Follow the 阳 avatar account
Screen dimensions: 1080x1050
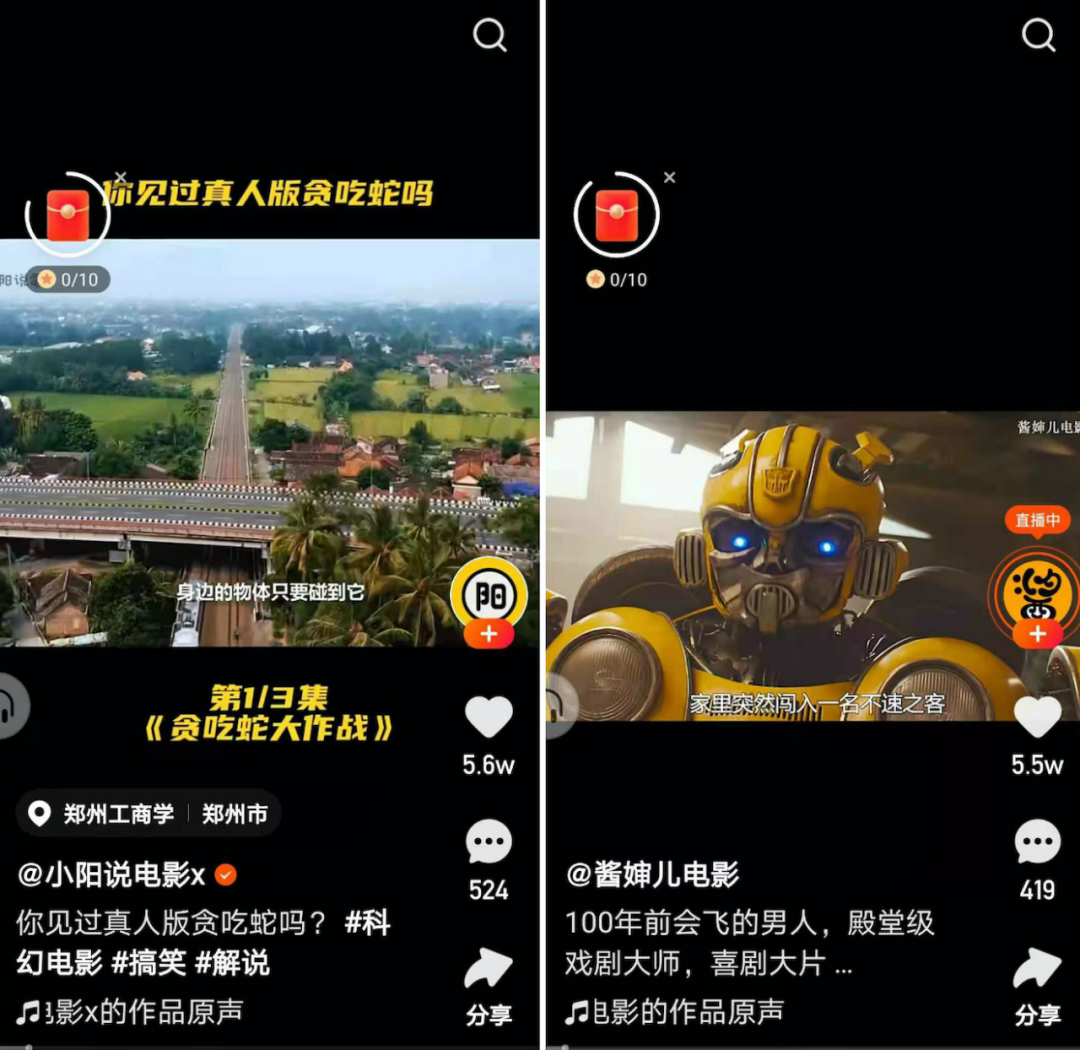(x=489, y=634)
